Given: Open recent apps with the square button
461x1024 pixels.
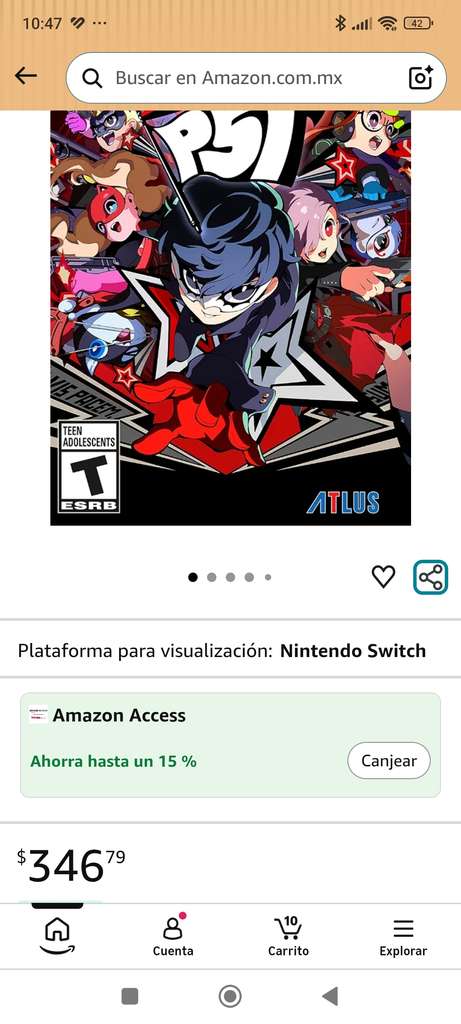Looking at the screenshot, I should [130, 997].
